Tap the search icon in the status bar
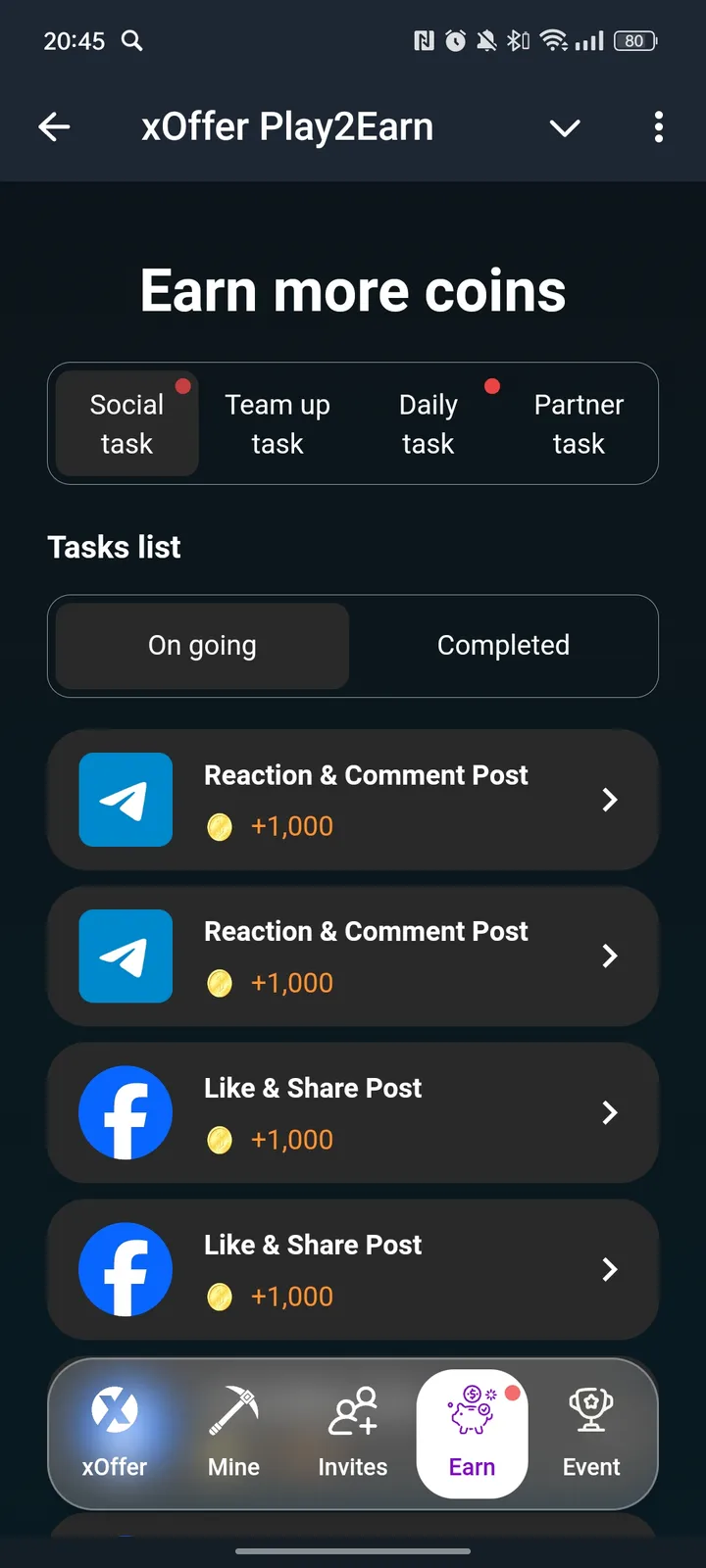 click(133, 41)
